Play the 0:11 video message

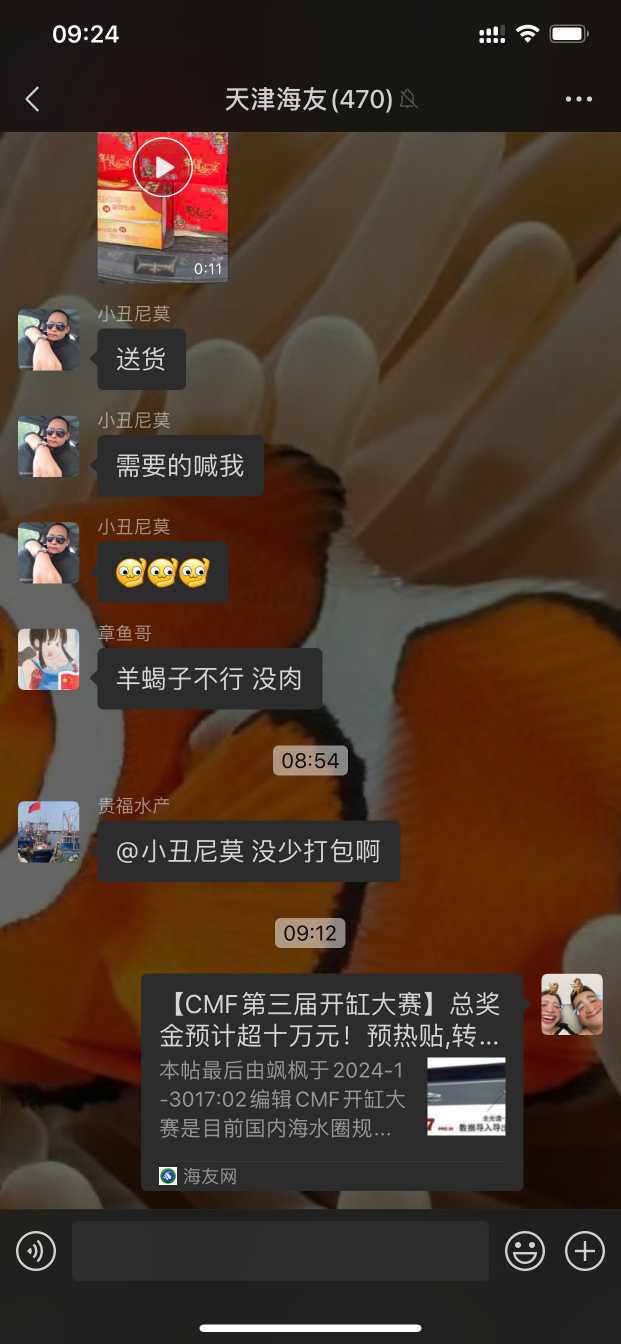coord(162,167)
